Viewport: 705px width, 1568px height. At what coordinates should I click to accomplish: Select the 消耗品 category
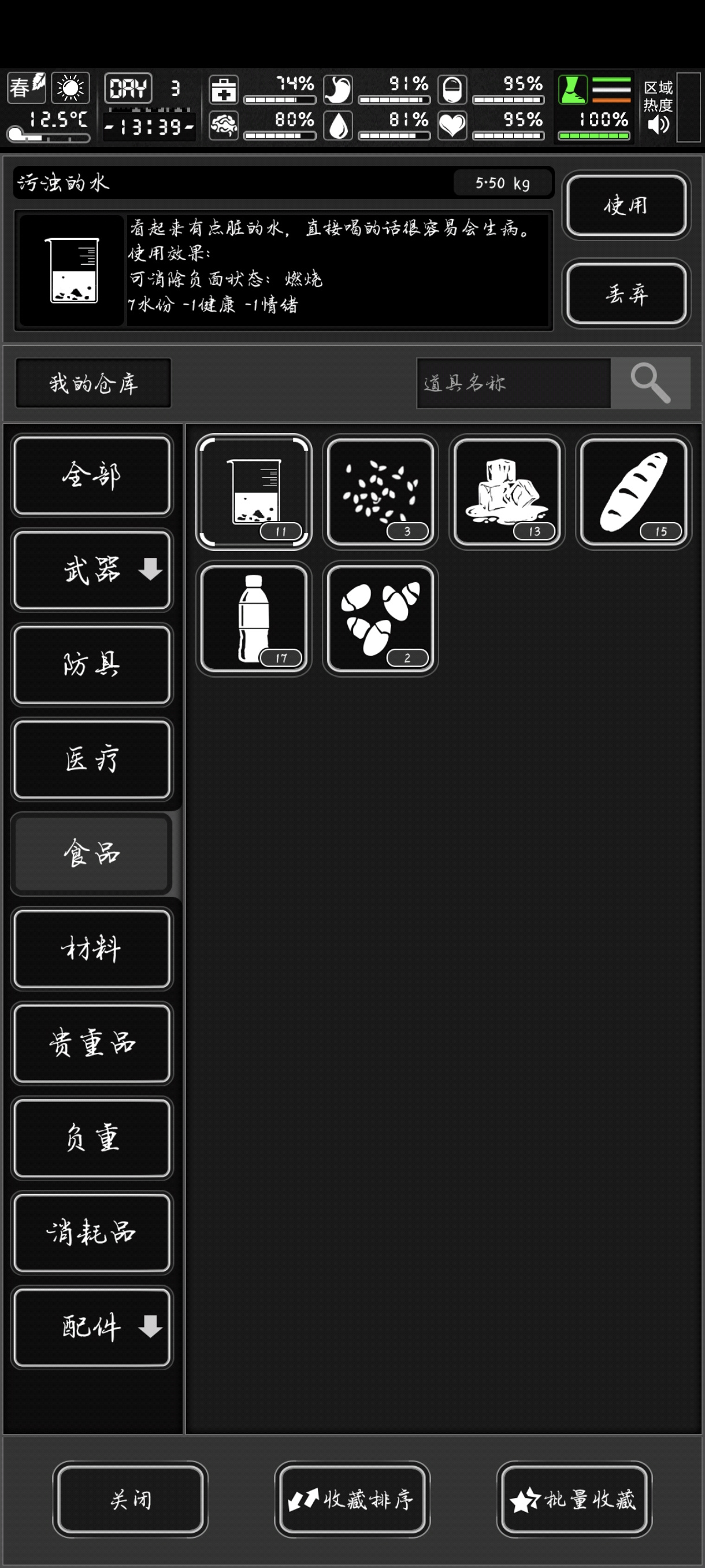coord(92,1233)
